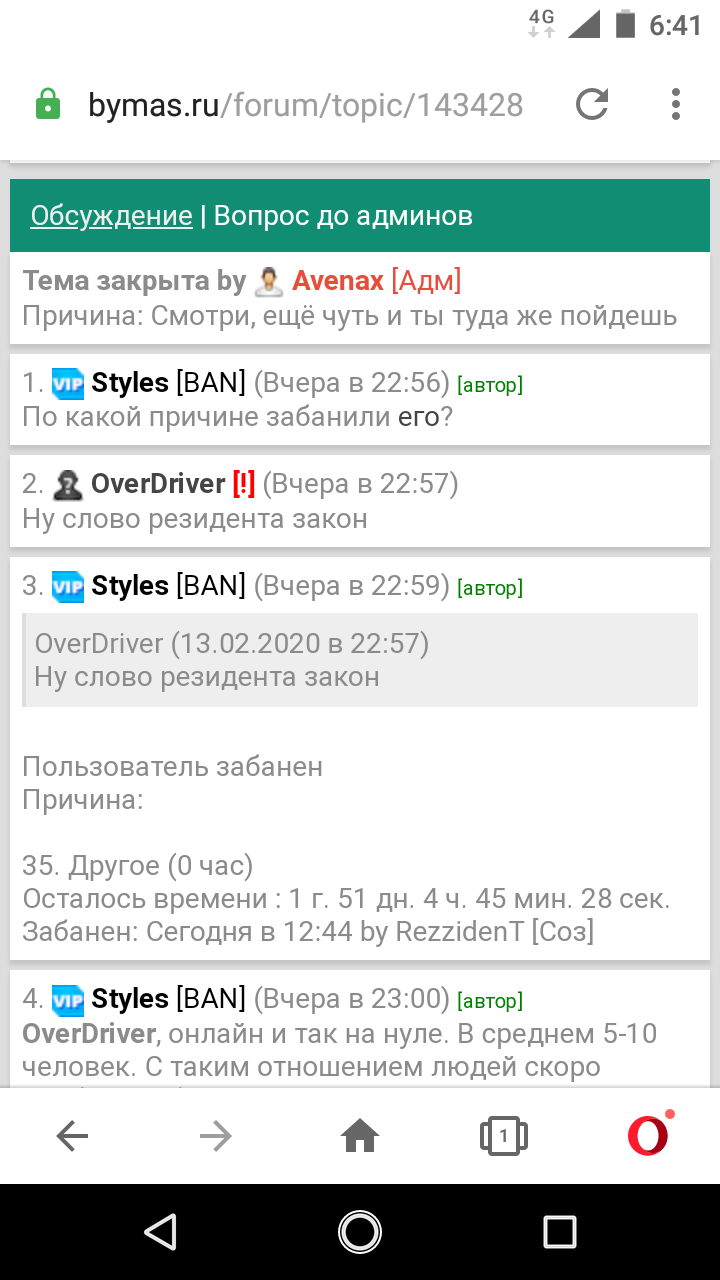The height and width of the screenshot is (1280, 720).
Task: Open the browser overflow menu
Action: [x=676, y=104]
